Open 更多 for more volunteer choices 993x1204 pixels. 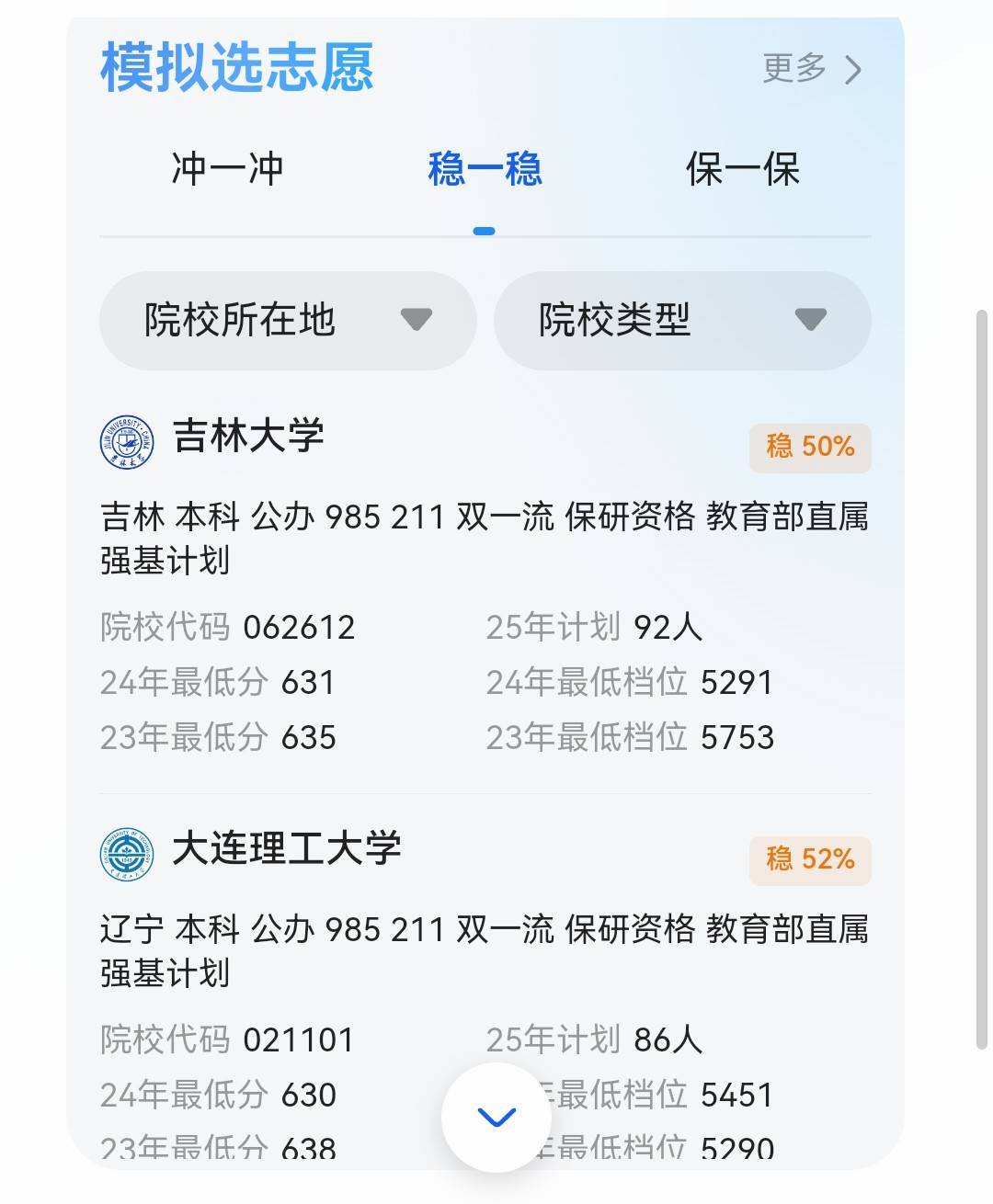coord(811,69)
